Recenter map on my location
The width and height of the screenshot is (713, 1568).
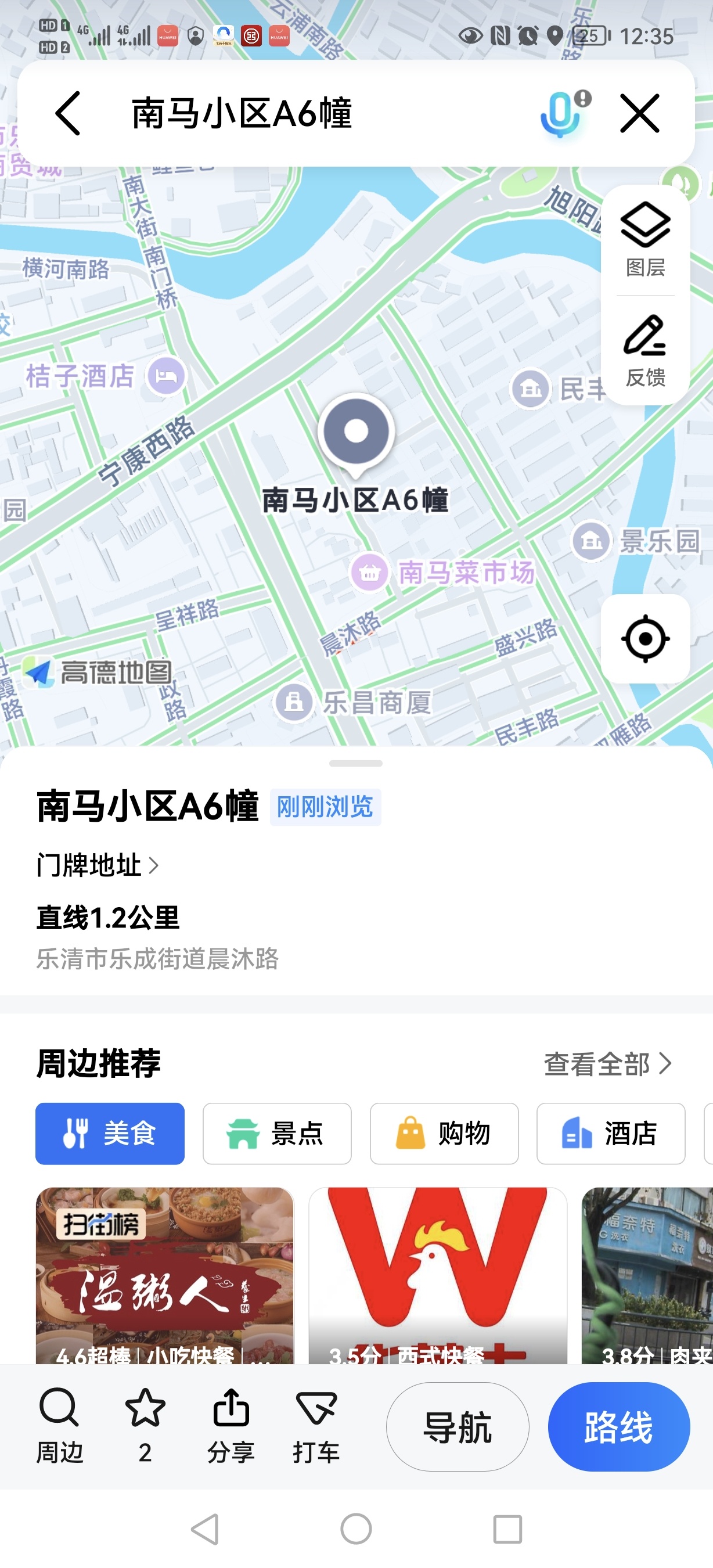[x=645, y=638]
